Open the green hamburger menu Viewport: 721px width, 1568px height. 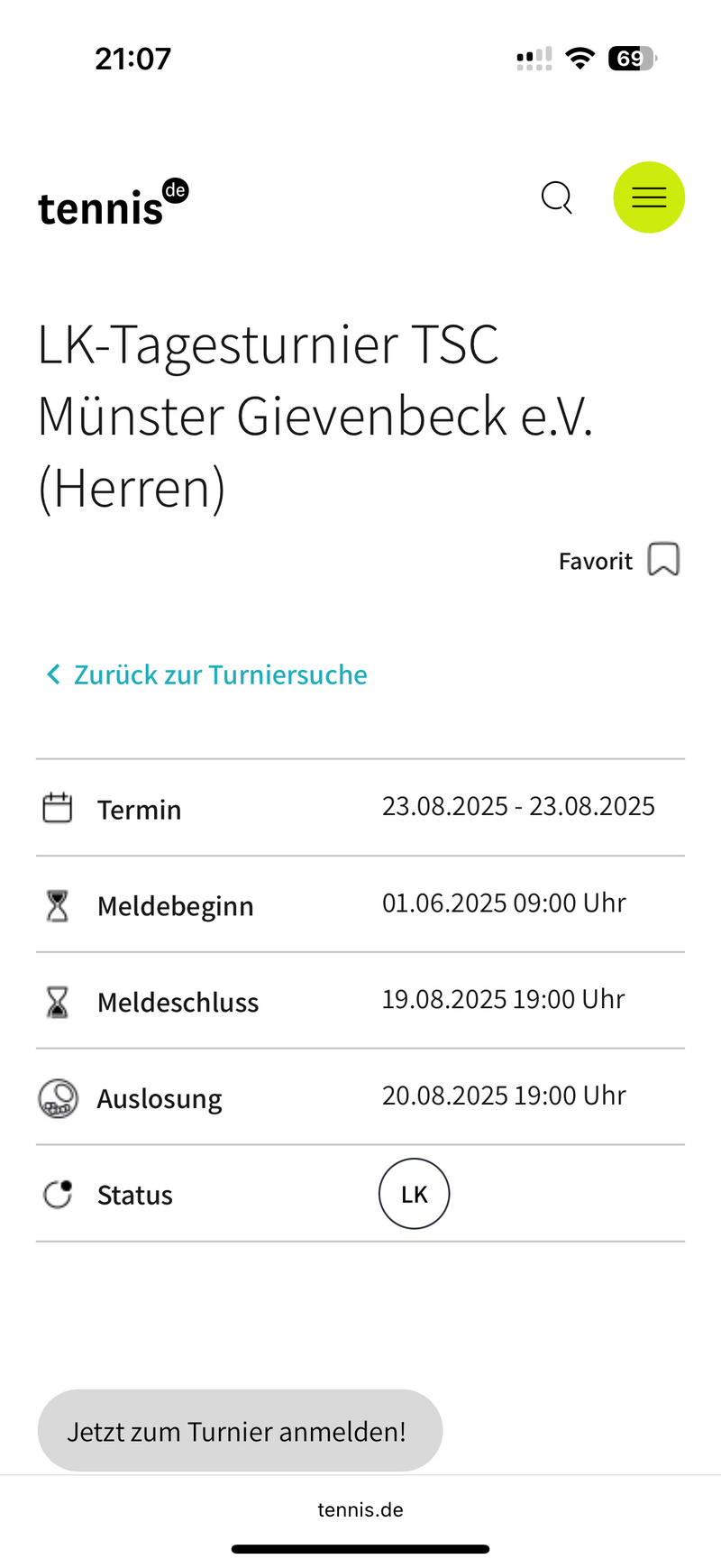pos(649,197)
